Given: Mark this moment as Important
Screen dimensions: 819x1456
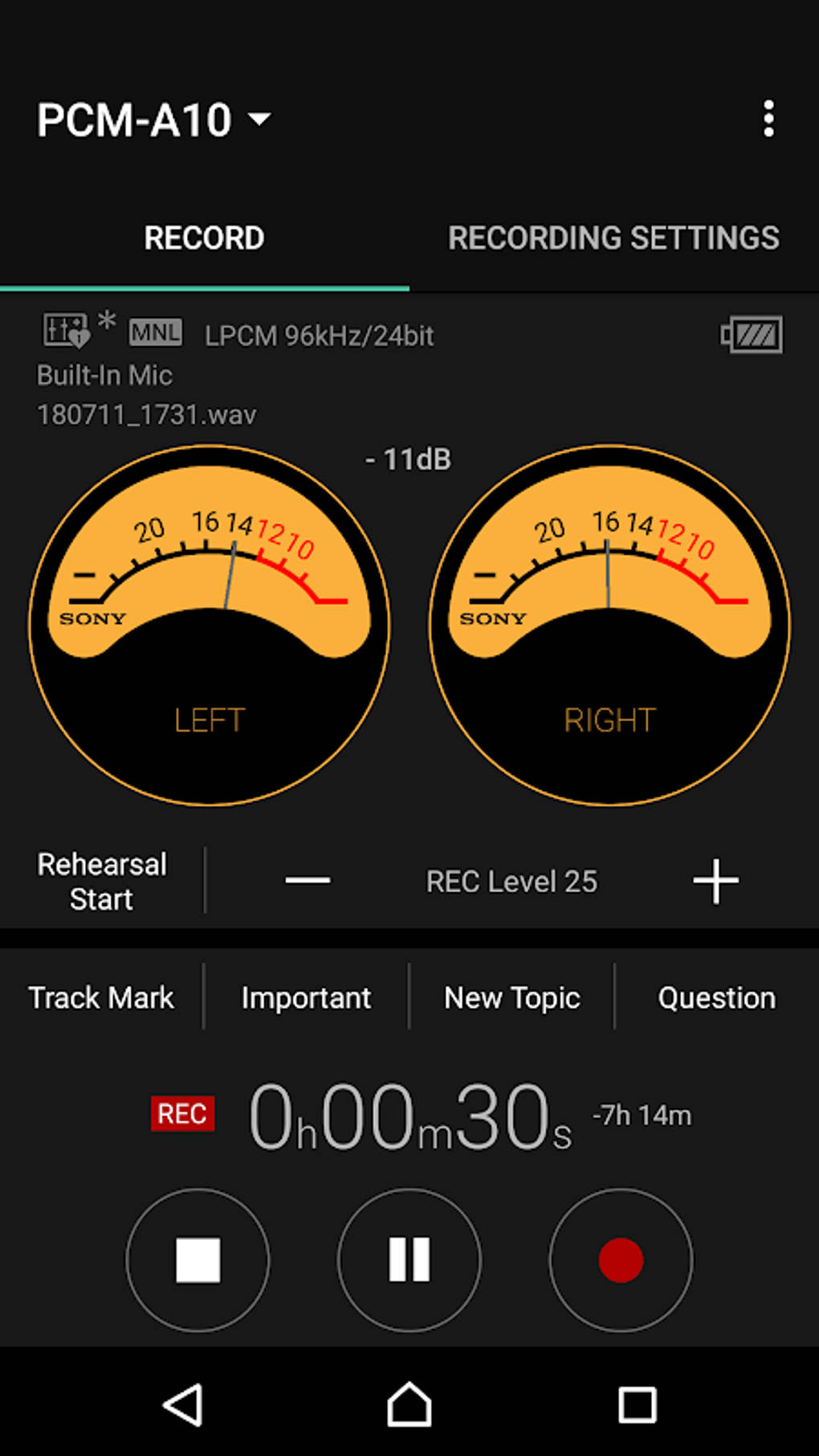Looking at the screenshot, I should pyautogui.click(x=306, y=997).
